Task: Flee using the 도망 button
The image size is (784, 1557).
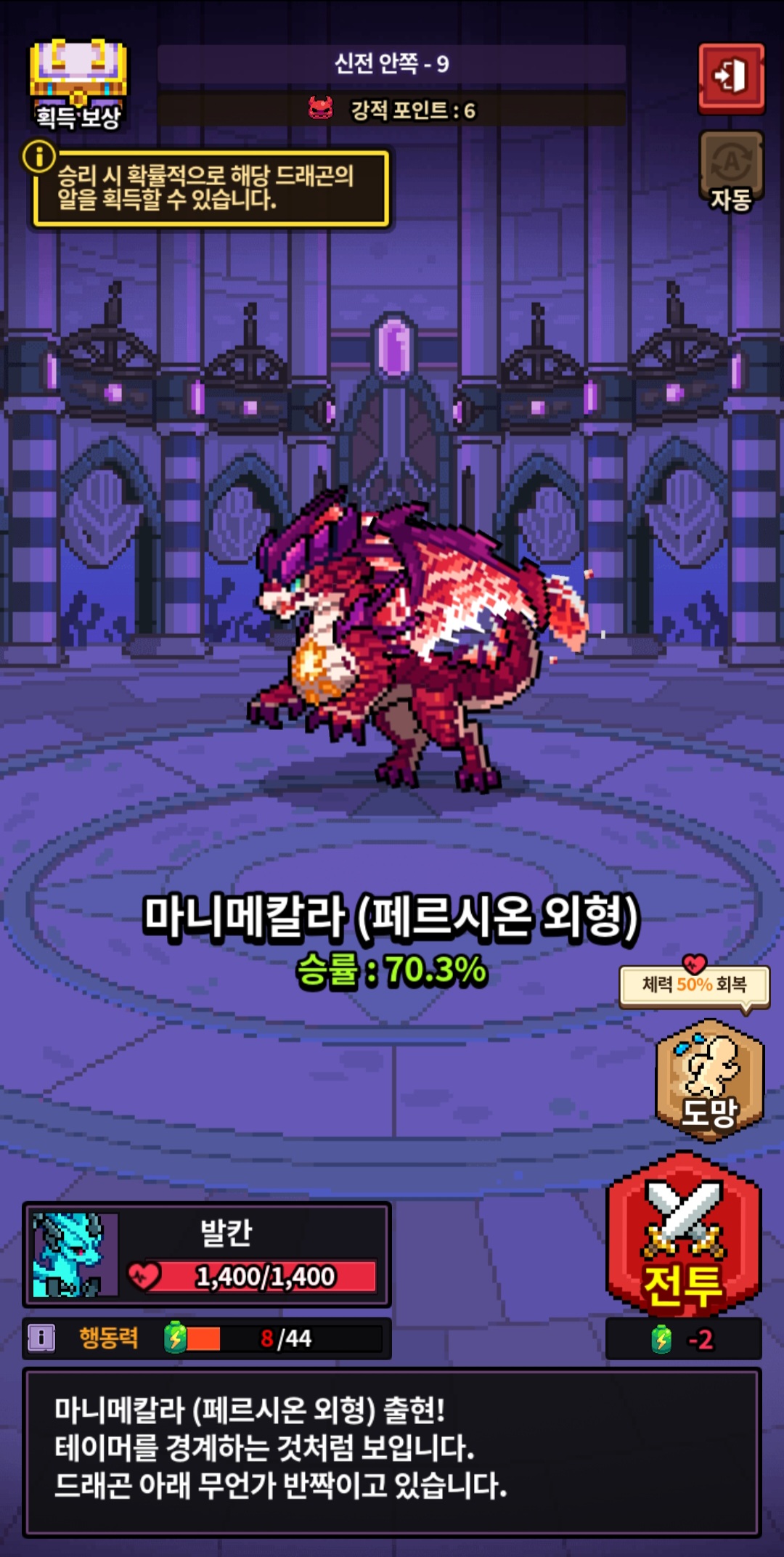Action: click(709, 1080)
